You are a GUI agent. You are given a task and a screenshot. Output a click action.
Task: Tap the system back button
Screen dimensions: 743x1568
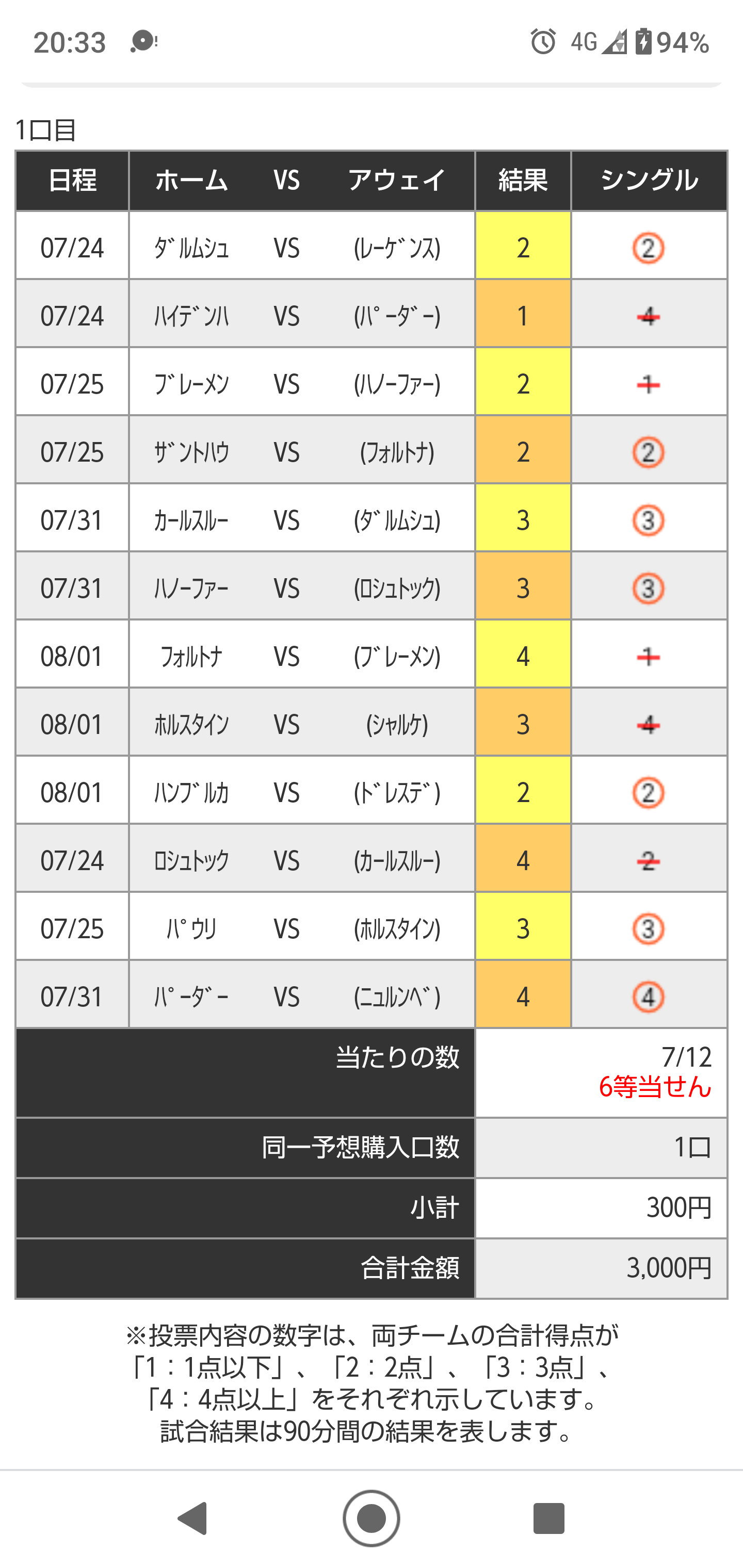coord(192,1518)
